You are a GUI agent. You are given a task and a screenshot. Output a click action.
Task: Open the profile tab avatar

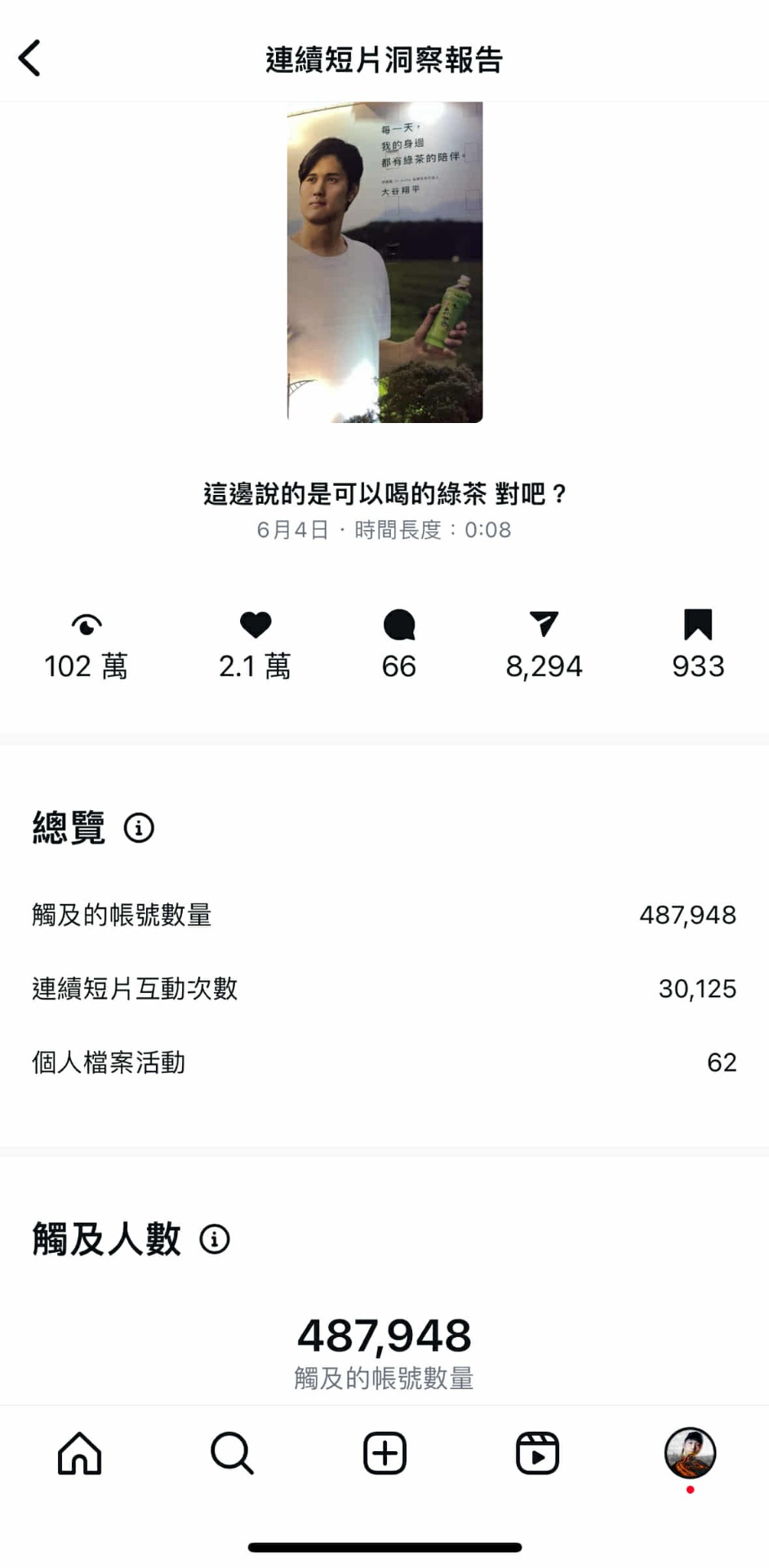coord(690,1454)
